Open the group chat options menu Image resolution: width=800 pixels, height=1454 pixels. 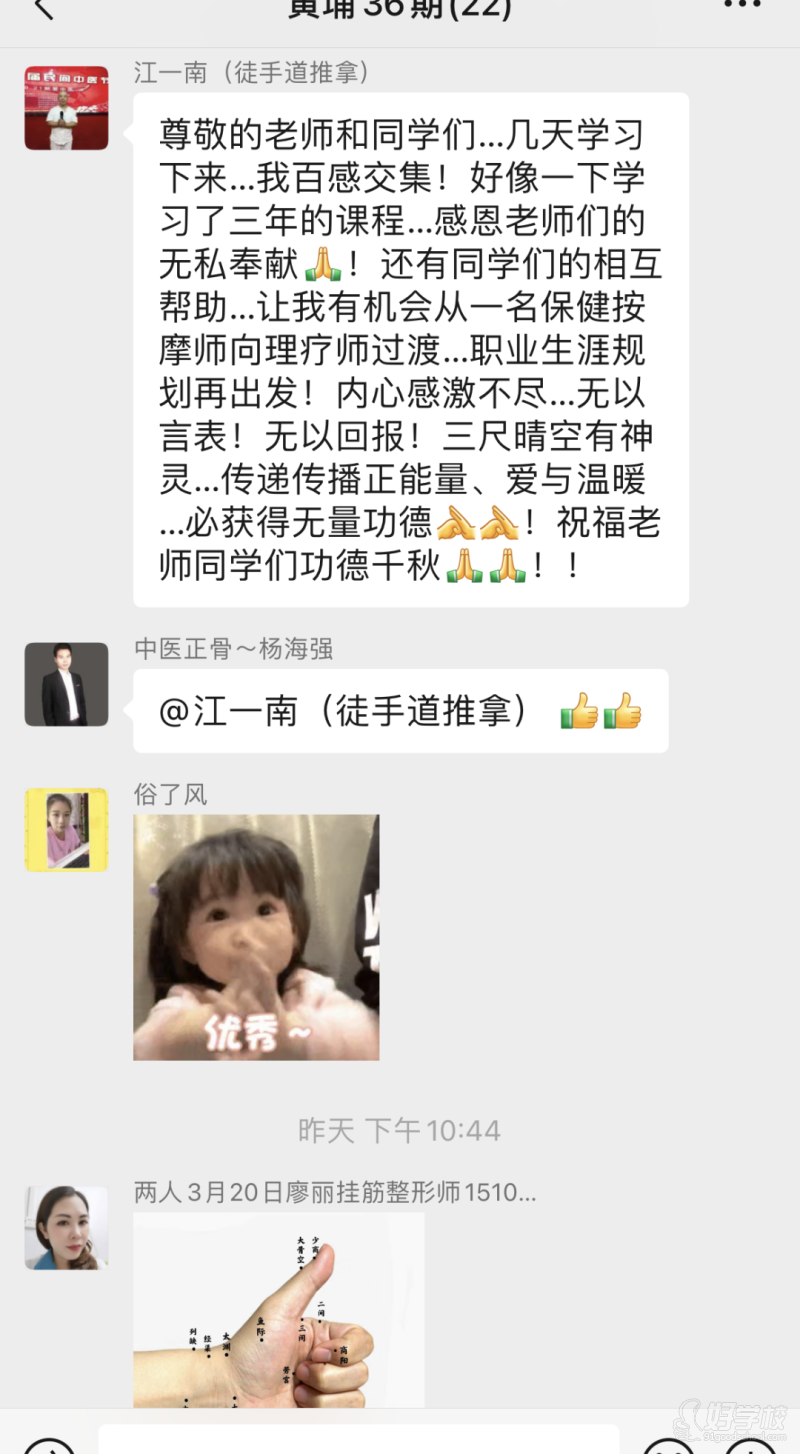742,6
